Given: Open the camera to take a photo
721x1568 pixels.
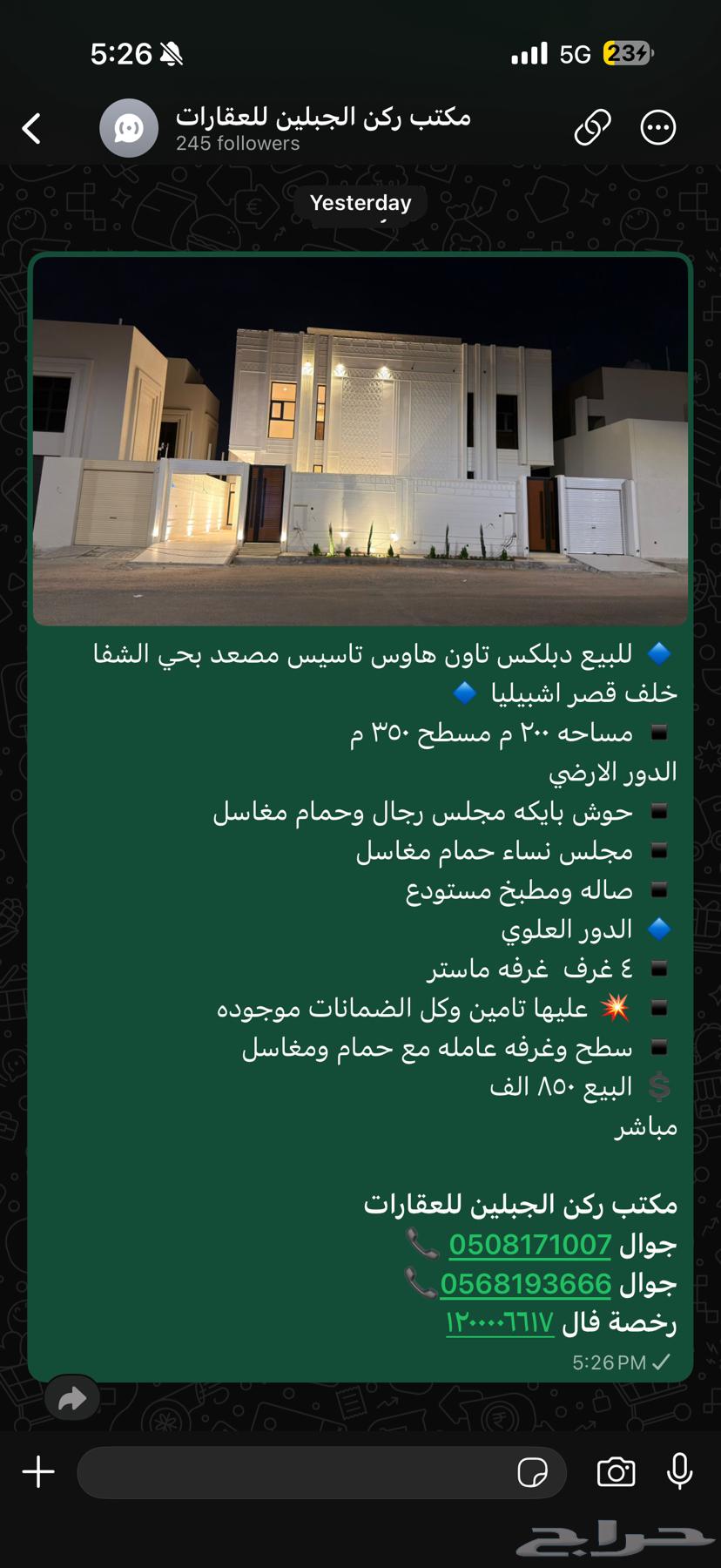Looking at the screenshot, I should [x=616, y=1472].
